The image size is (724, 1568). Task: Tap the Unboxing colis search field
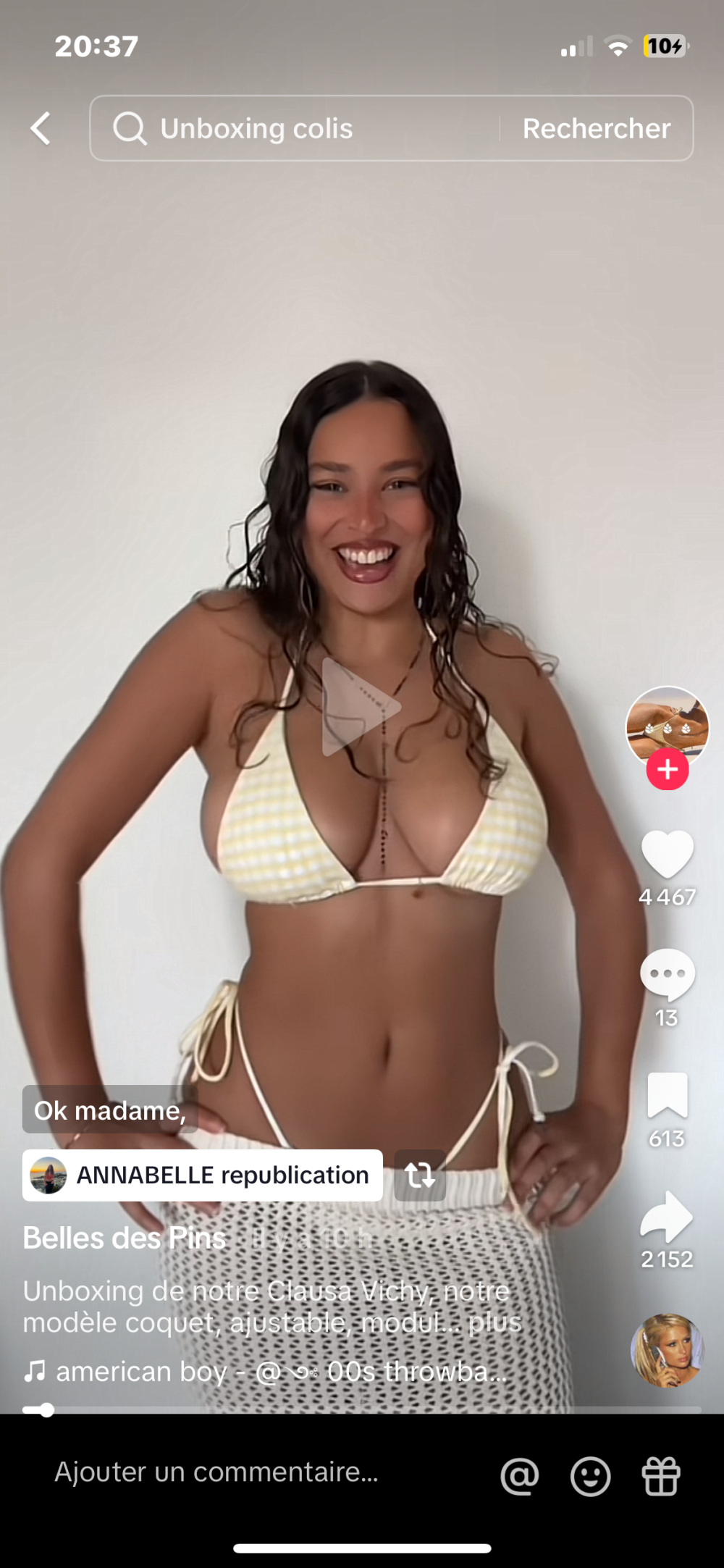pyautogui.click(x=290, y=129)
